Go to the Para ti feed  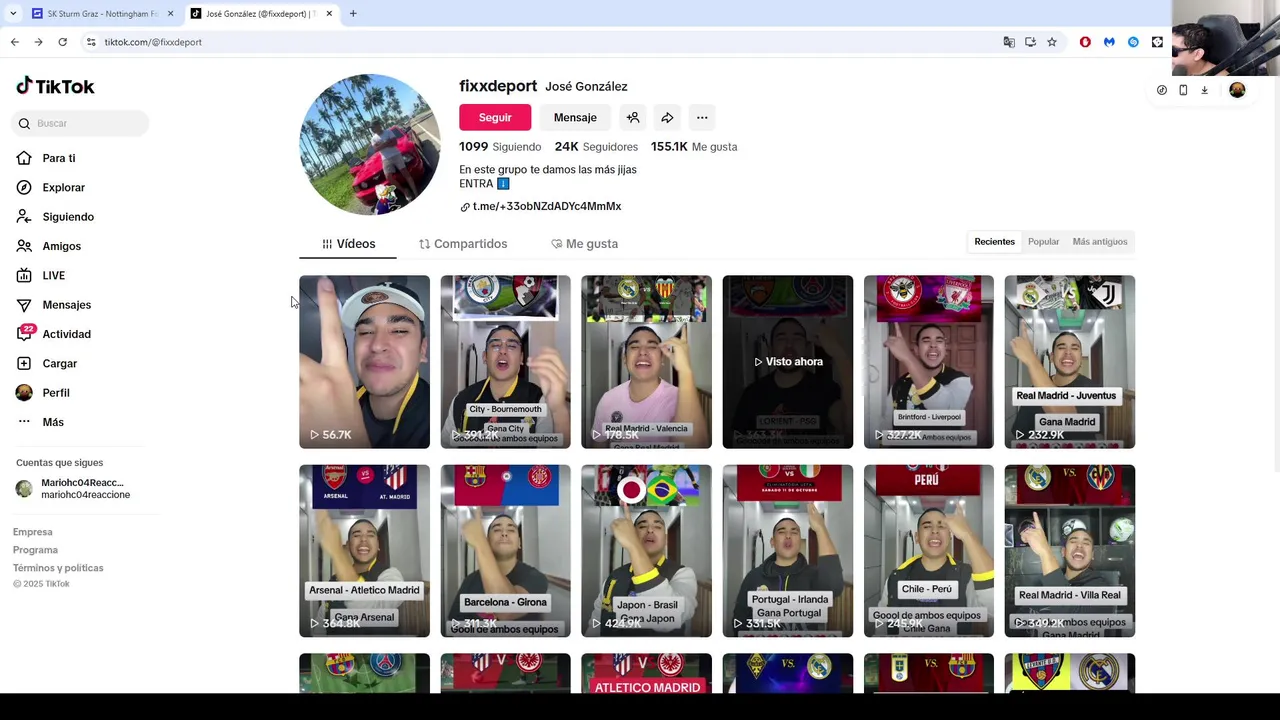coord(58,158)
